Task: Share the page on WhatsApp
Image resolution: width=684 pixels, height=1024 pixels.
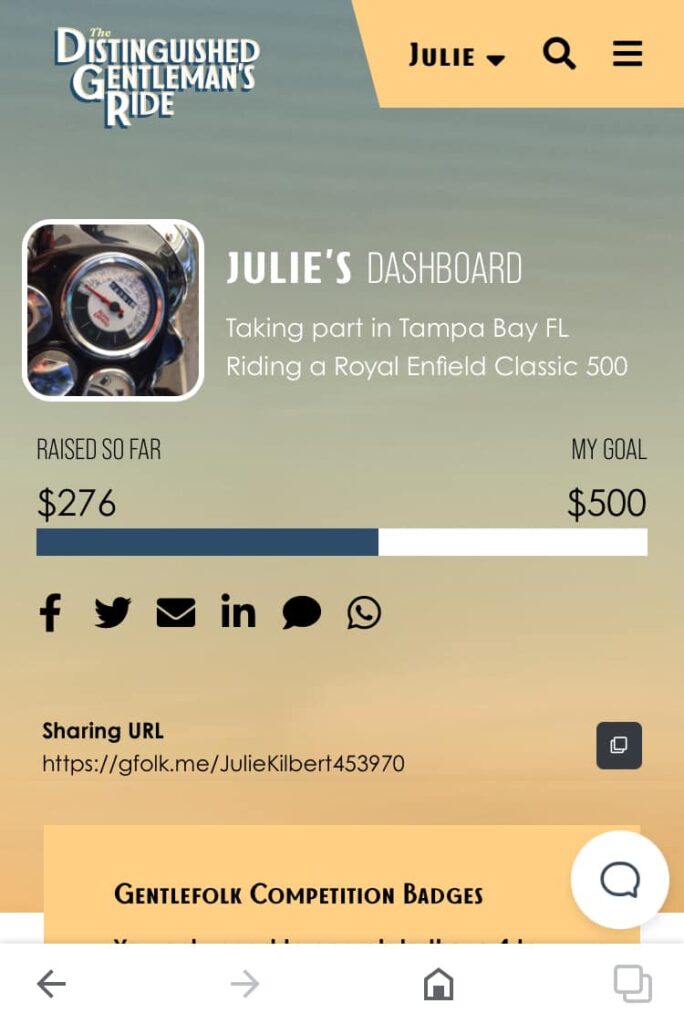Action: pyautogui.click(x=364, y=612)
